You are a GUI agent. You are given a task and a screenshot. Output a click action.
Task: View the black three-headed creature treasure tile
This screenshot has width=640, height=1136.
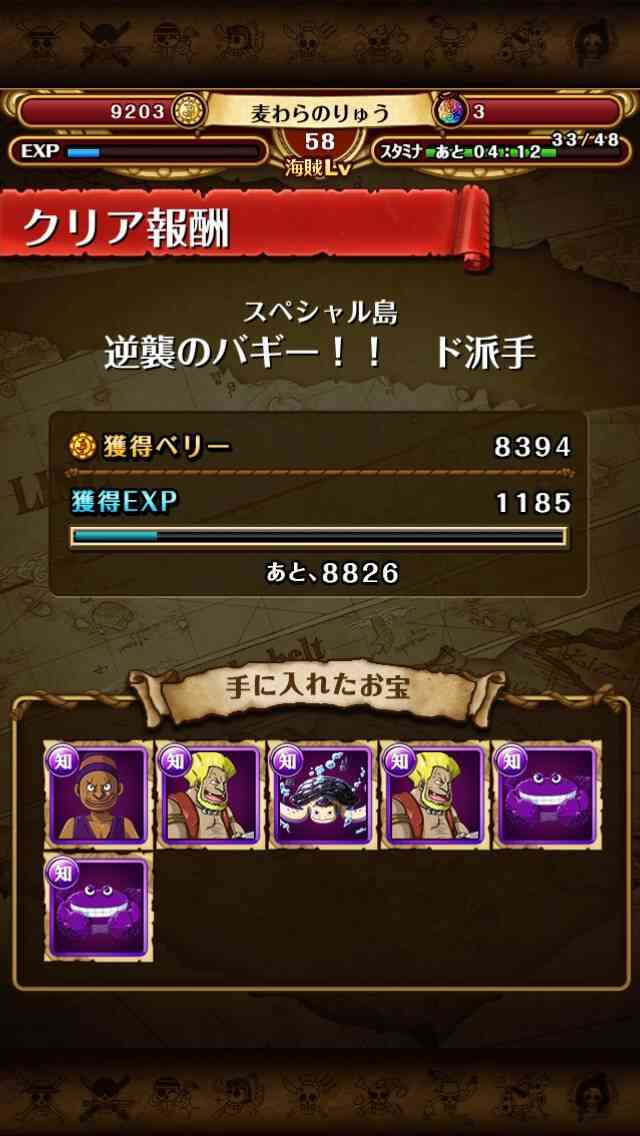323,795
